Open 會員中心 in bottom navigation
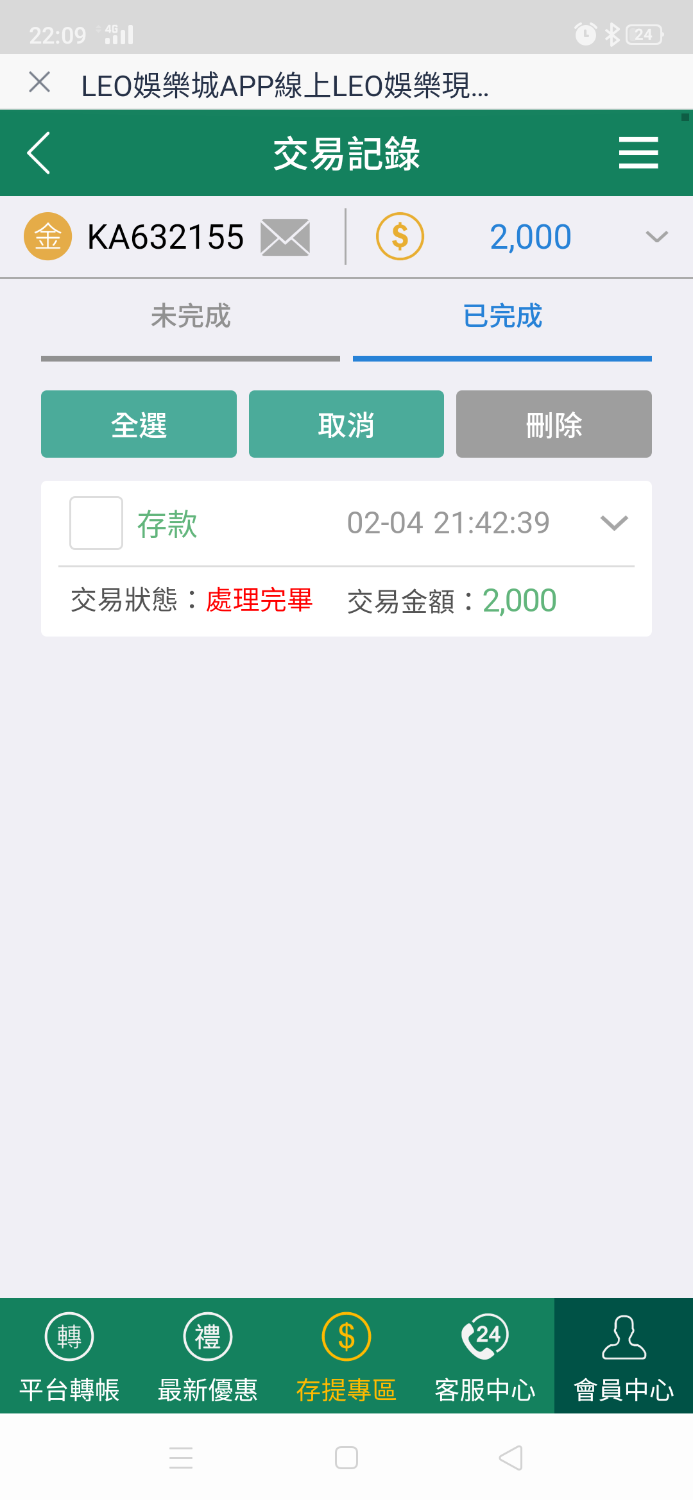The image size is (693, 1500). coord(623,1357)
